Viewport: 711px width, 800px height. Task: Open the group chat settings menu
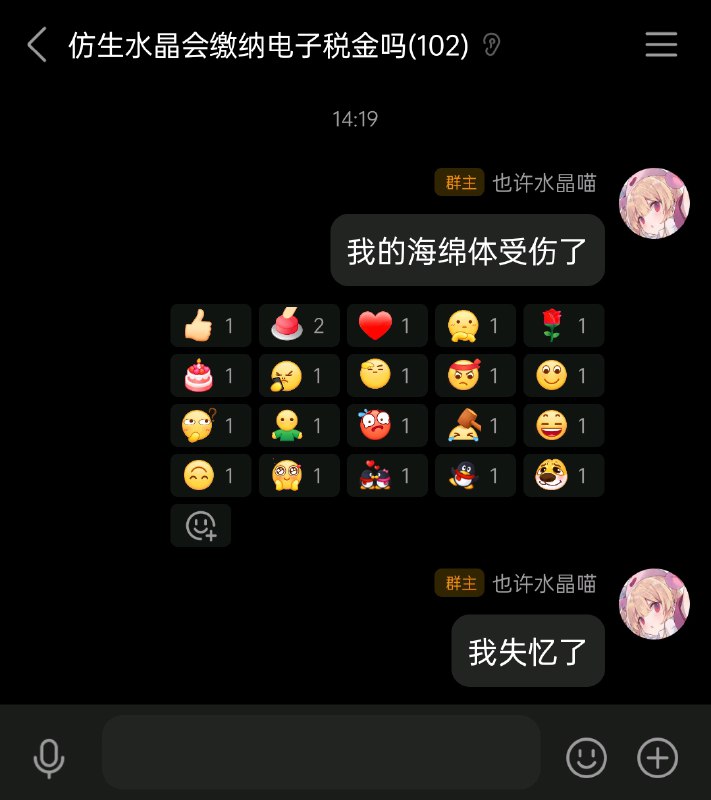(x=661, y=45)
